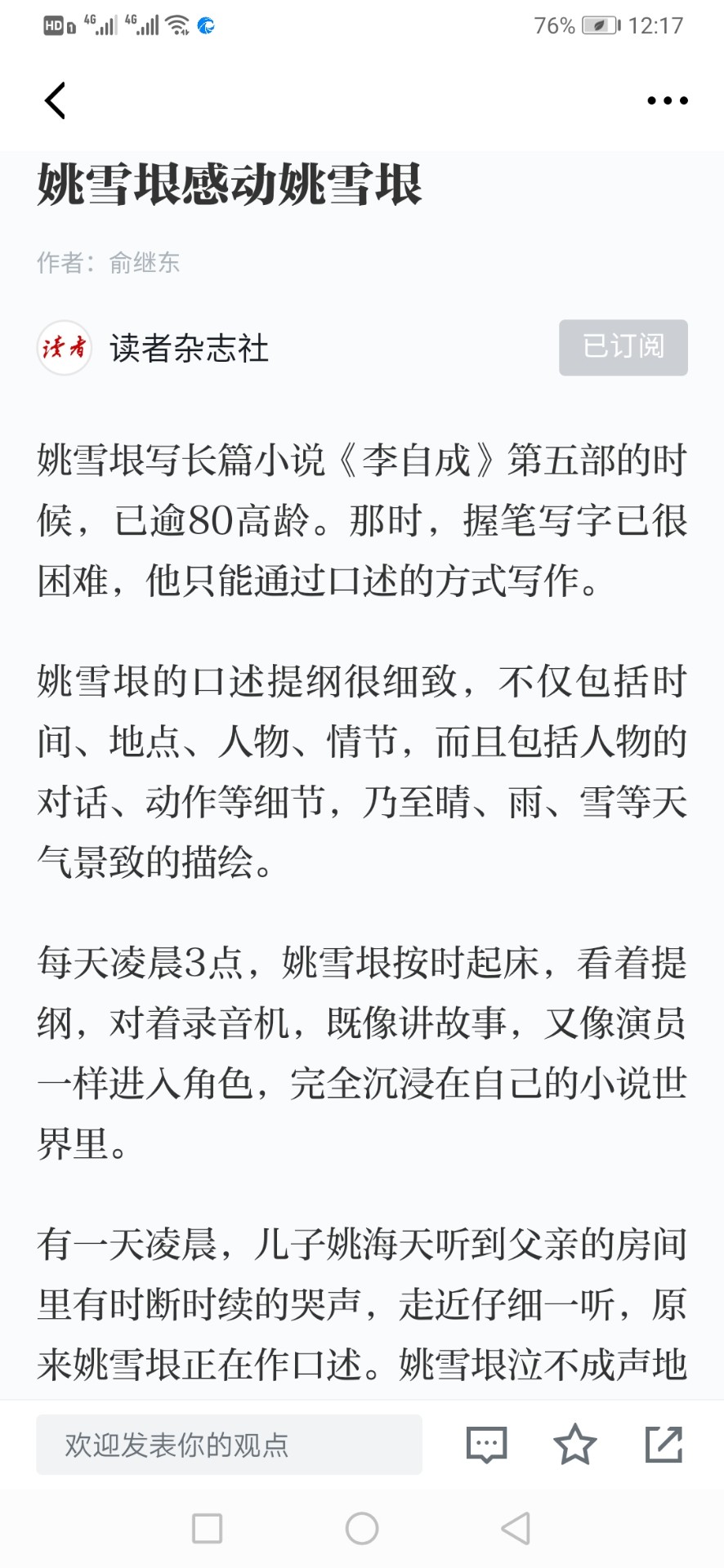Favorite this article with the star
The width and height of the screenshot is (724, 1568).
(575, 1444)
